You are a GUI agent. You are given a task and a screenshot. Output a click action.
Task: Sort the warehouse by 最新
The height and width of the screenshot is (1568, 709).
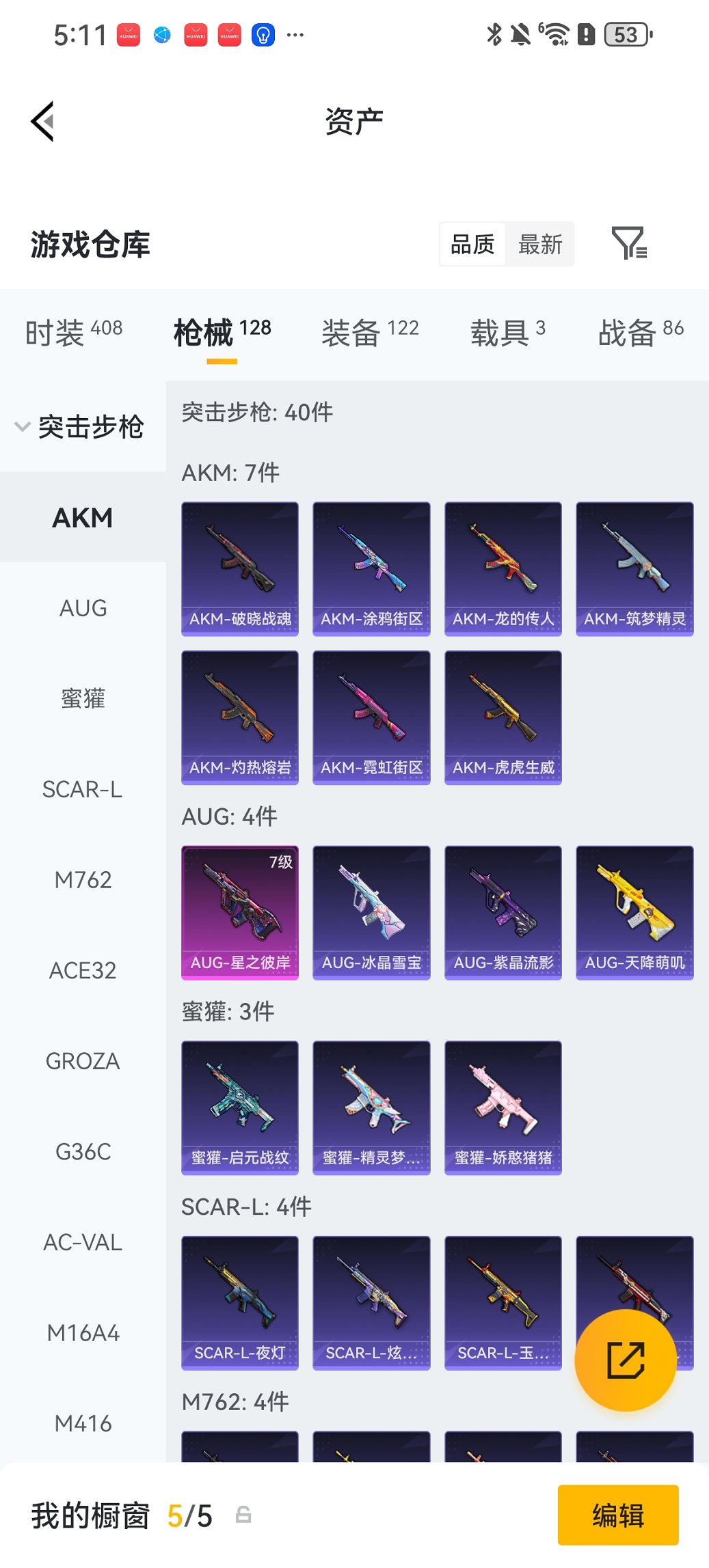[x=539, y=244]
